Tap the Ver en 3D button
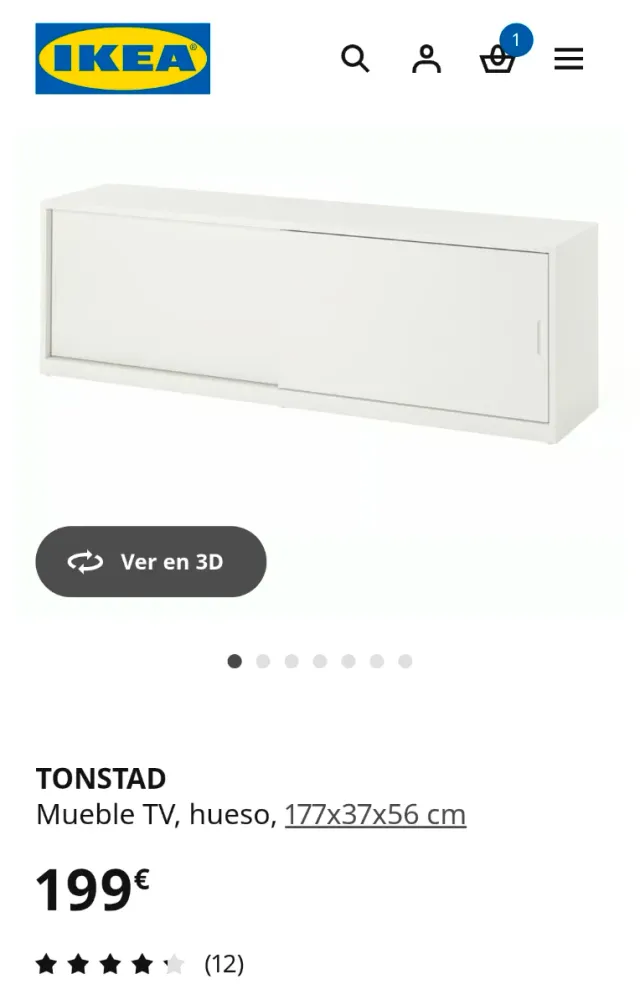 pos(151,561)
